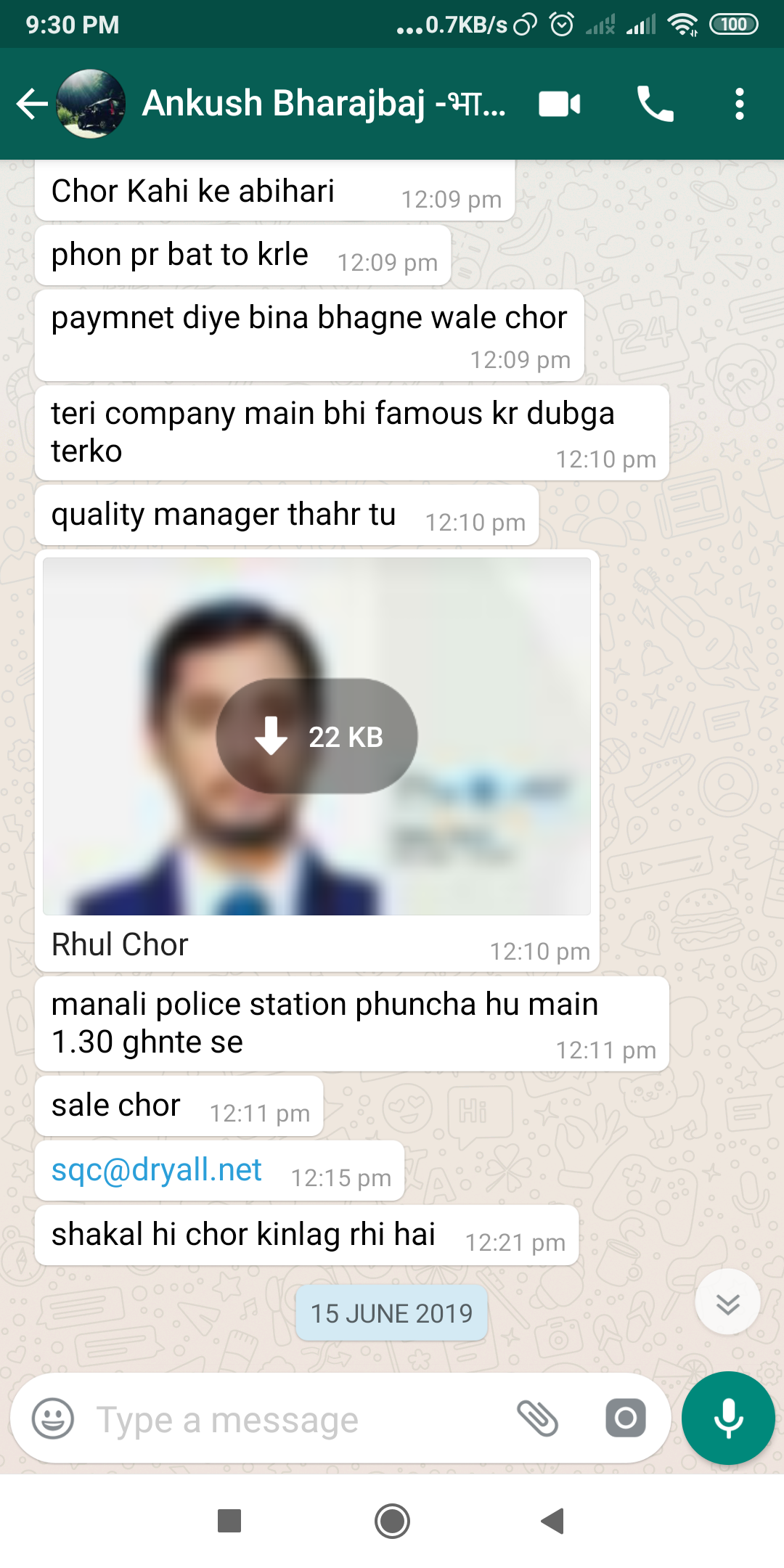This screenshot has width=784, height=1568.
Task: Show recent apps with the square button
Action: [x=229, y=1521]
